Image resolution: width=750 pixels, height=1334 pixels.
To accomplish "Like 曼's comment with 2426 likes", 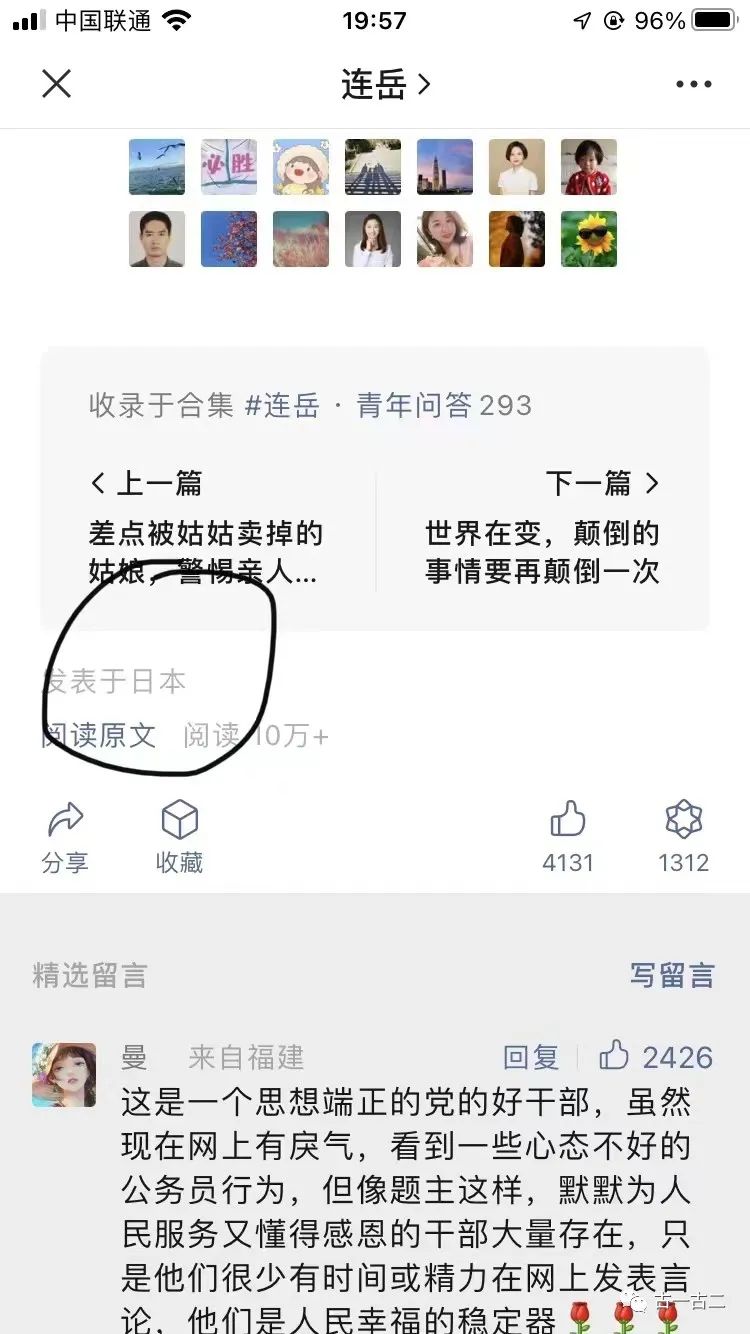I will tap(655, 1057).
